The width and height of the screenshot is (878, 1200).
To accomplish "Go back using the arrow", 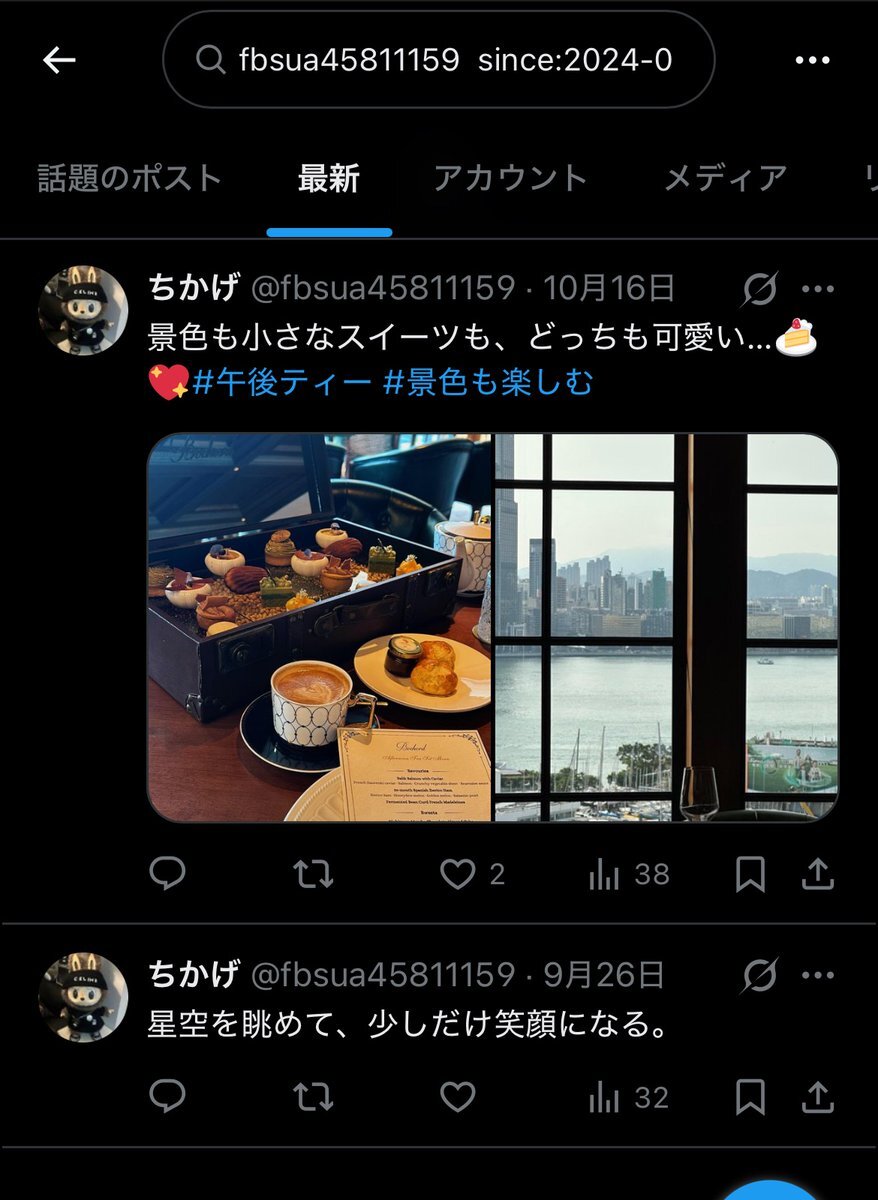I will (59, 60).
